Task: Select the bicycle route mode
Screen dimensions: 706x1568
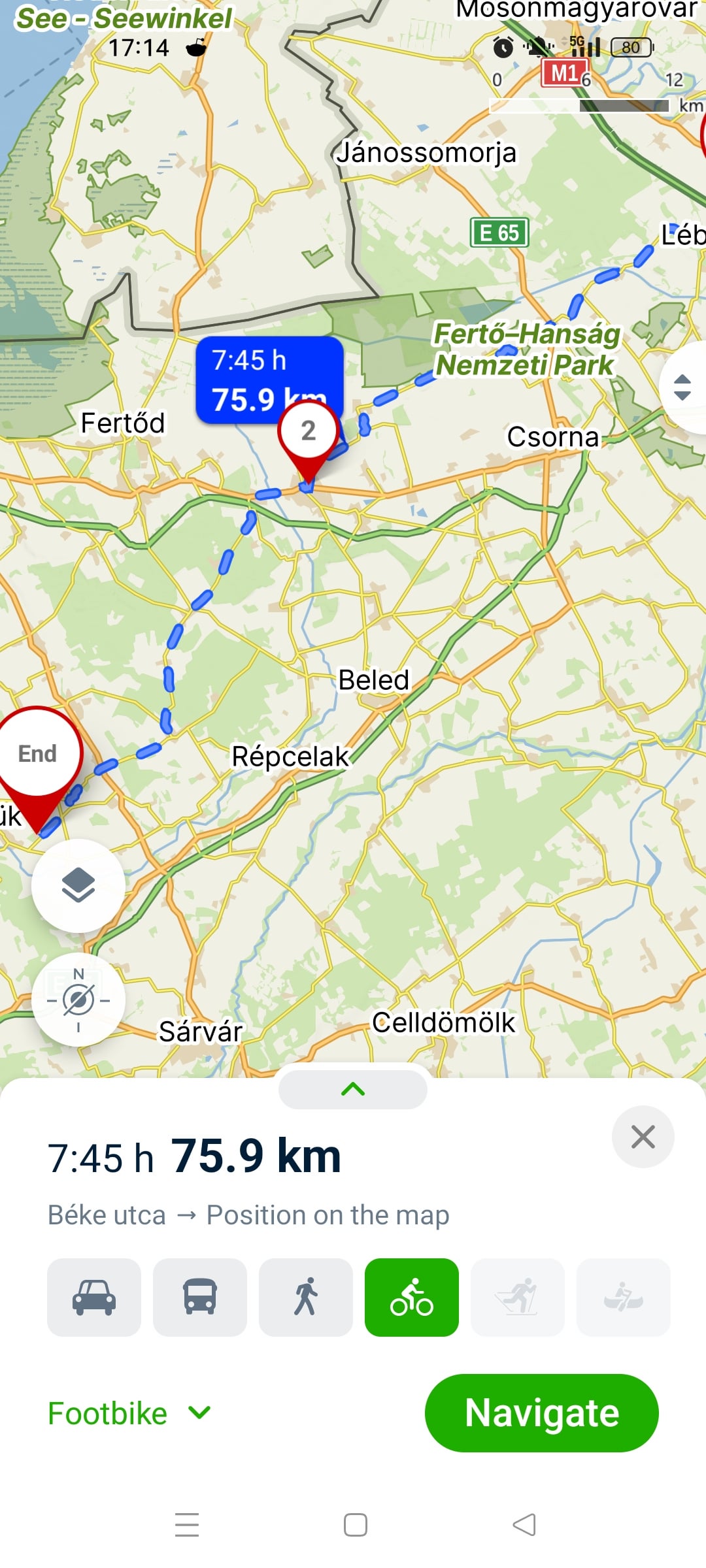Action: [412, 1297]
